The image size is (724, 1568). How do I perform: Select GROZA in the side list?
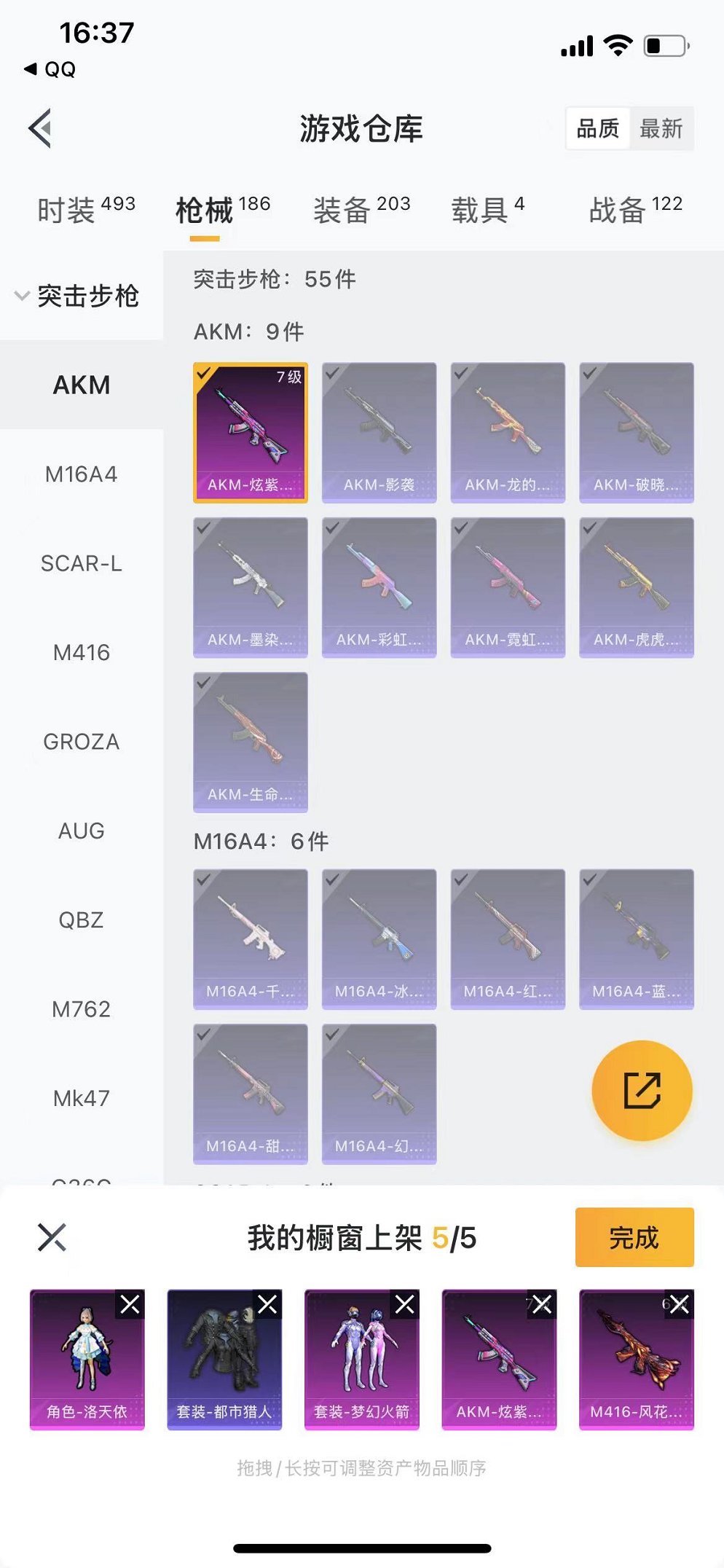click(x=81, y=742)
